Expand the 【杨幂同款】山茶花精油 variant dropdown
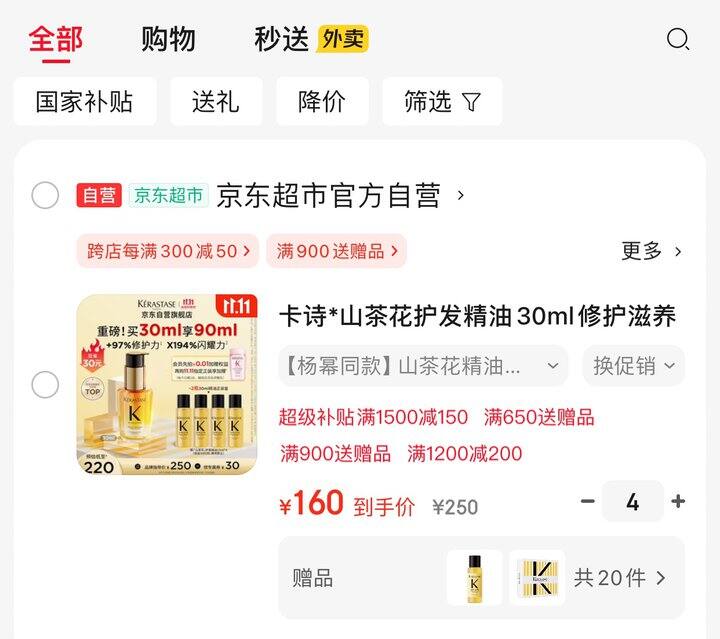Viewport: 720px width, 639px height. 423,366
